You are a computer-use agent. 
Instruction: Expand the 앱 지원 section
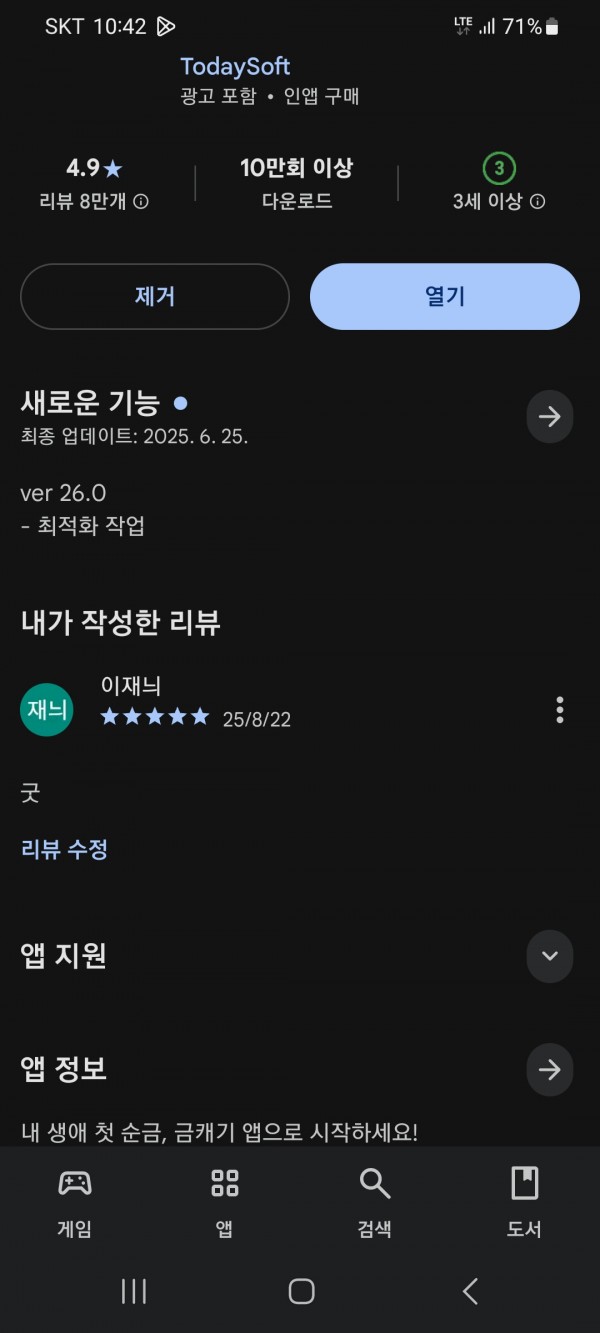(x=550, y=955)
